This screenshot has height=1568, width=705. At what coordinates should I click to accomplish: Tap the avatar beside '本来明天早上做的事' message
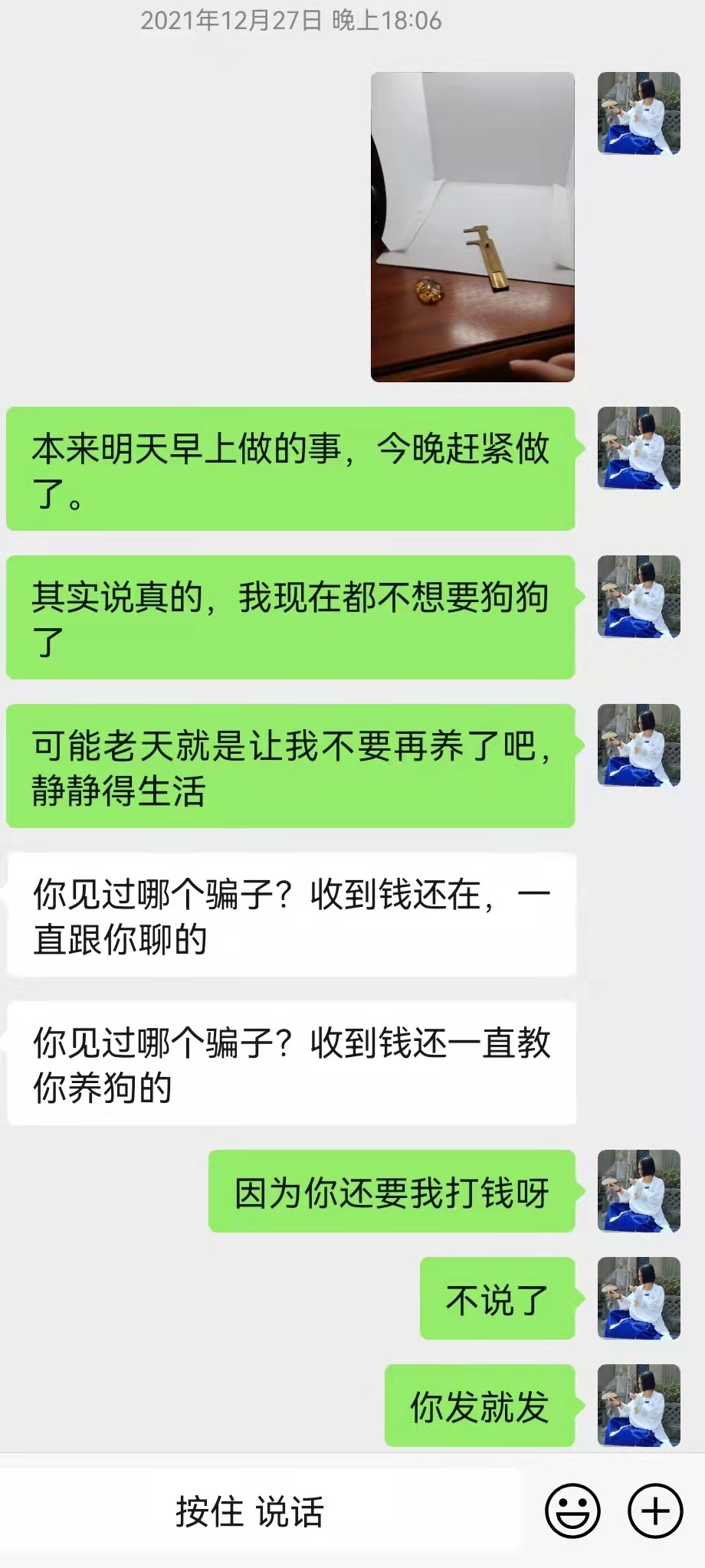coord(638,452)
